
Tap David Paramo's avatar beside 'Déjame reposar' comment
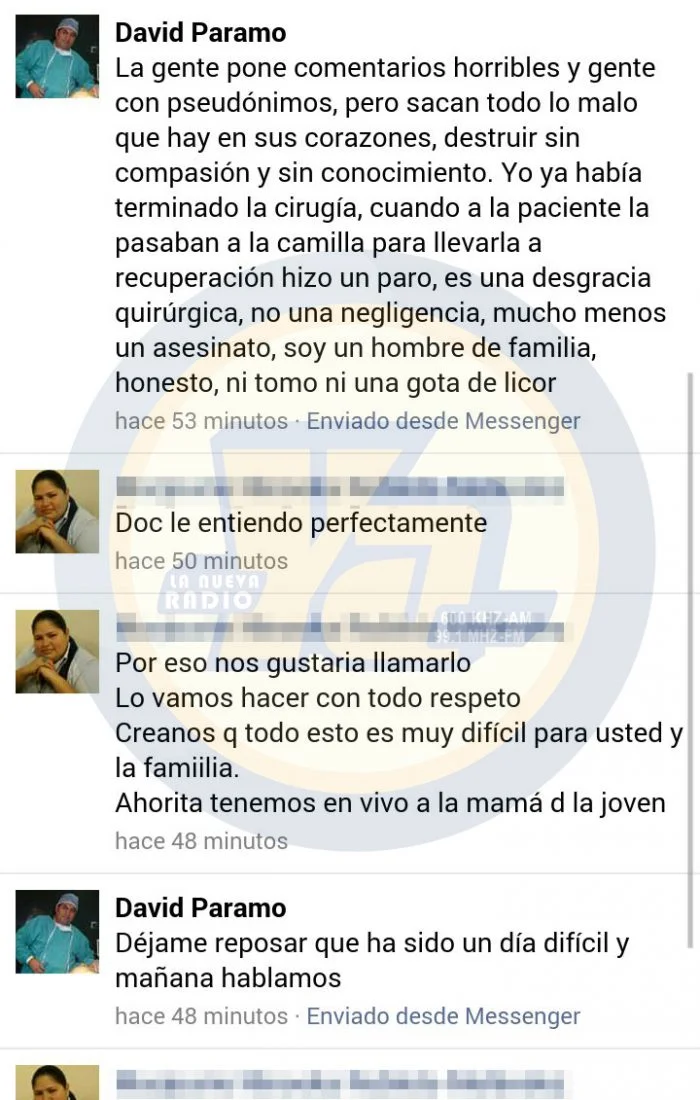[x=57, y=931]
